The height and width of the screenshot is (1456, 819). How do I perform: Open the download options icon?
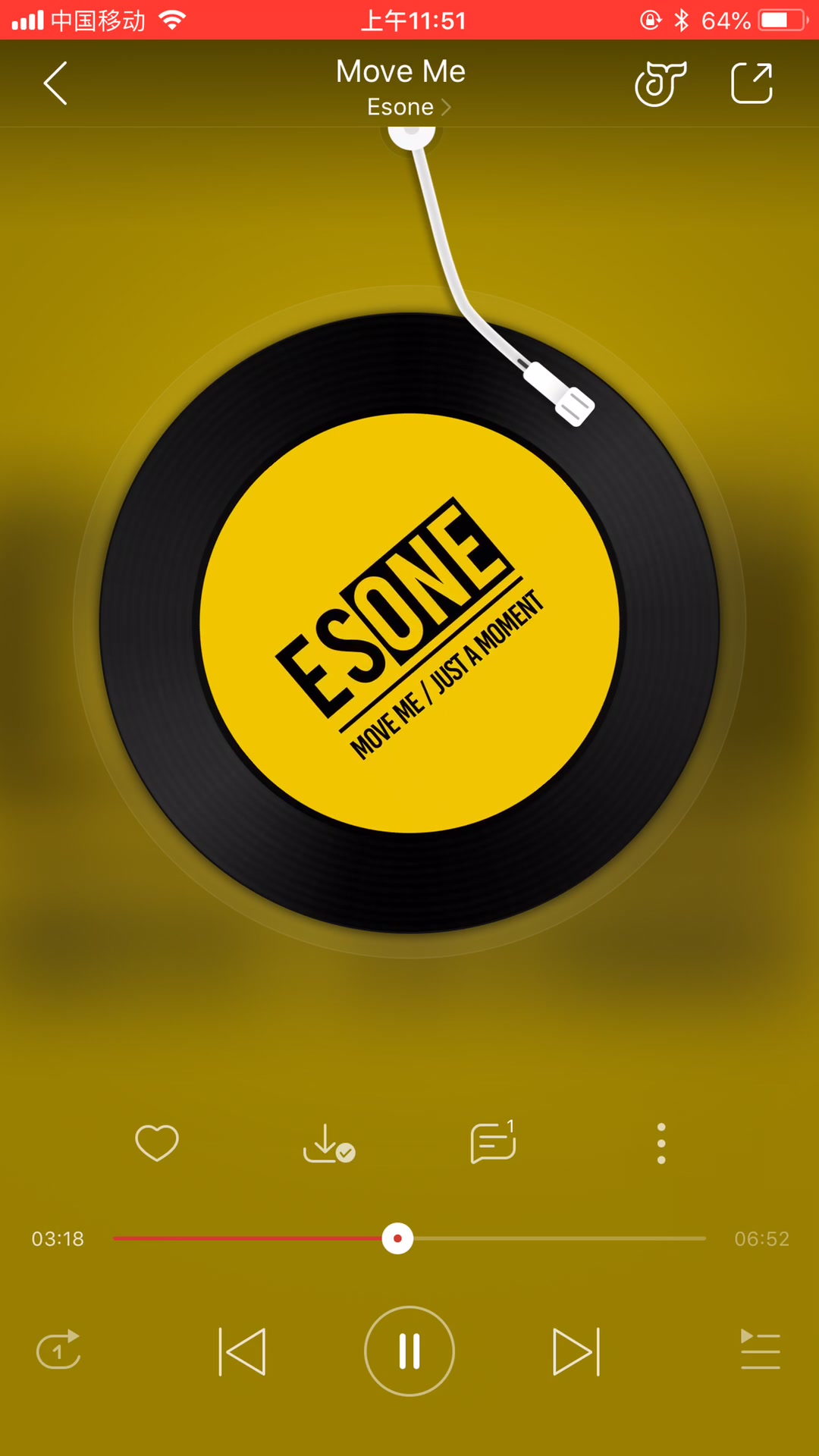[x=328, y=1144]
